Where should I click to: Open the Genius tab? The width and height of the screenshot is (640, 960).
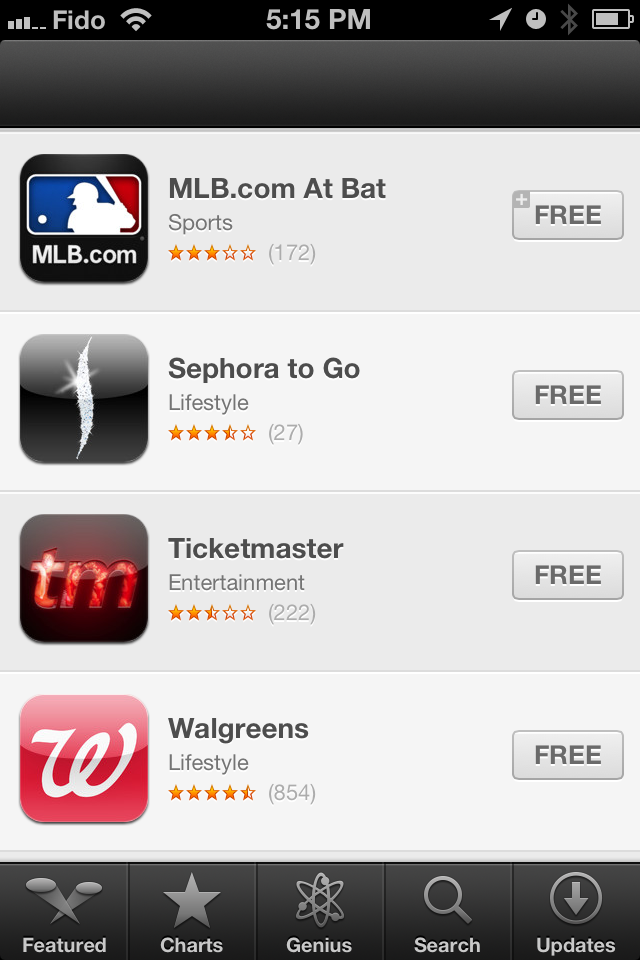pos(320,914)
